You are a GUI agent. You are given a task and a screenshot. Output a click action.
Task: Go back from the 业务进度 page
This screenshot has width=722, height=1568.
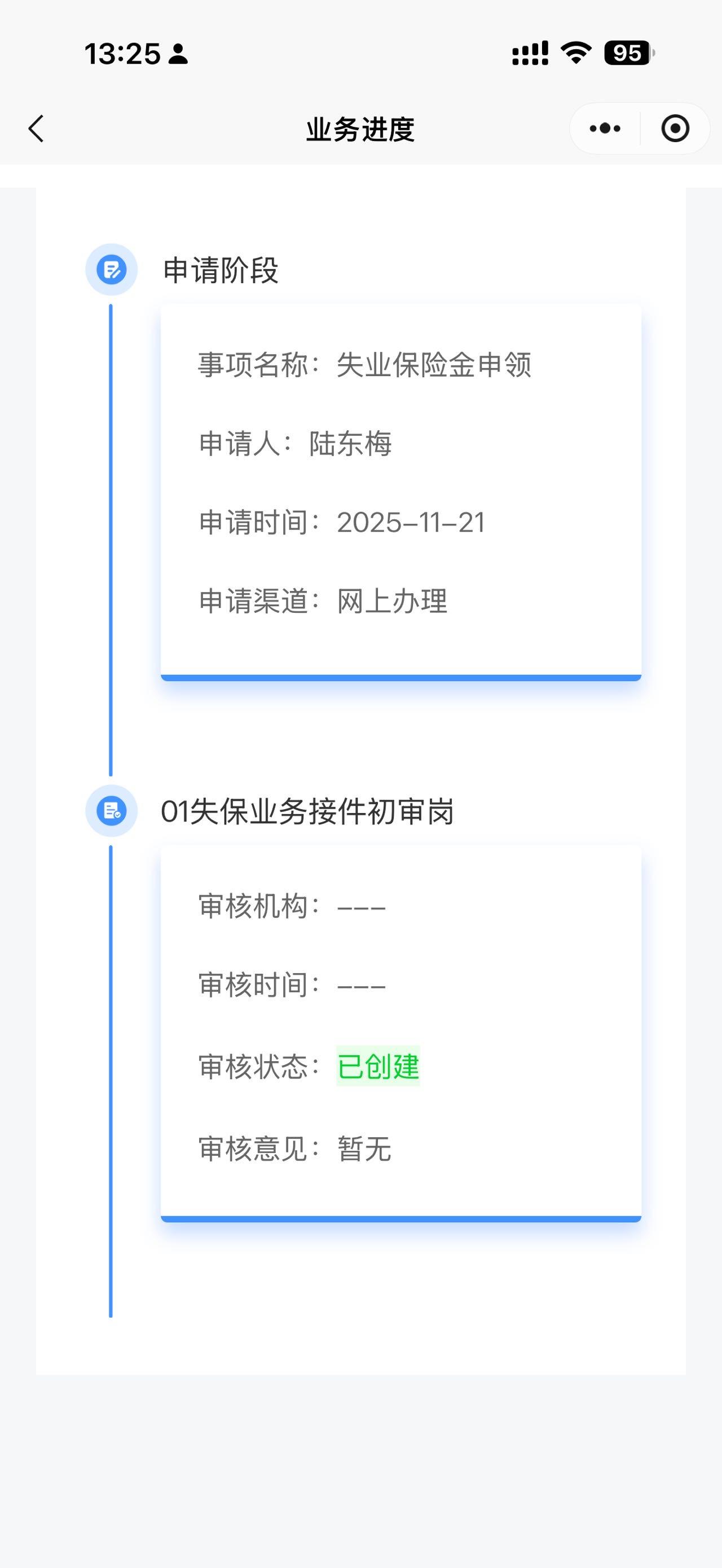tap(37, 129)
